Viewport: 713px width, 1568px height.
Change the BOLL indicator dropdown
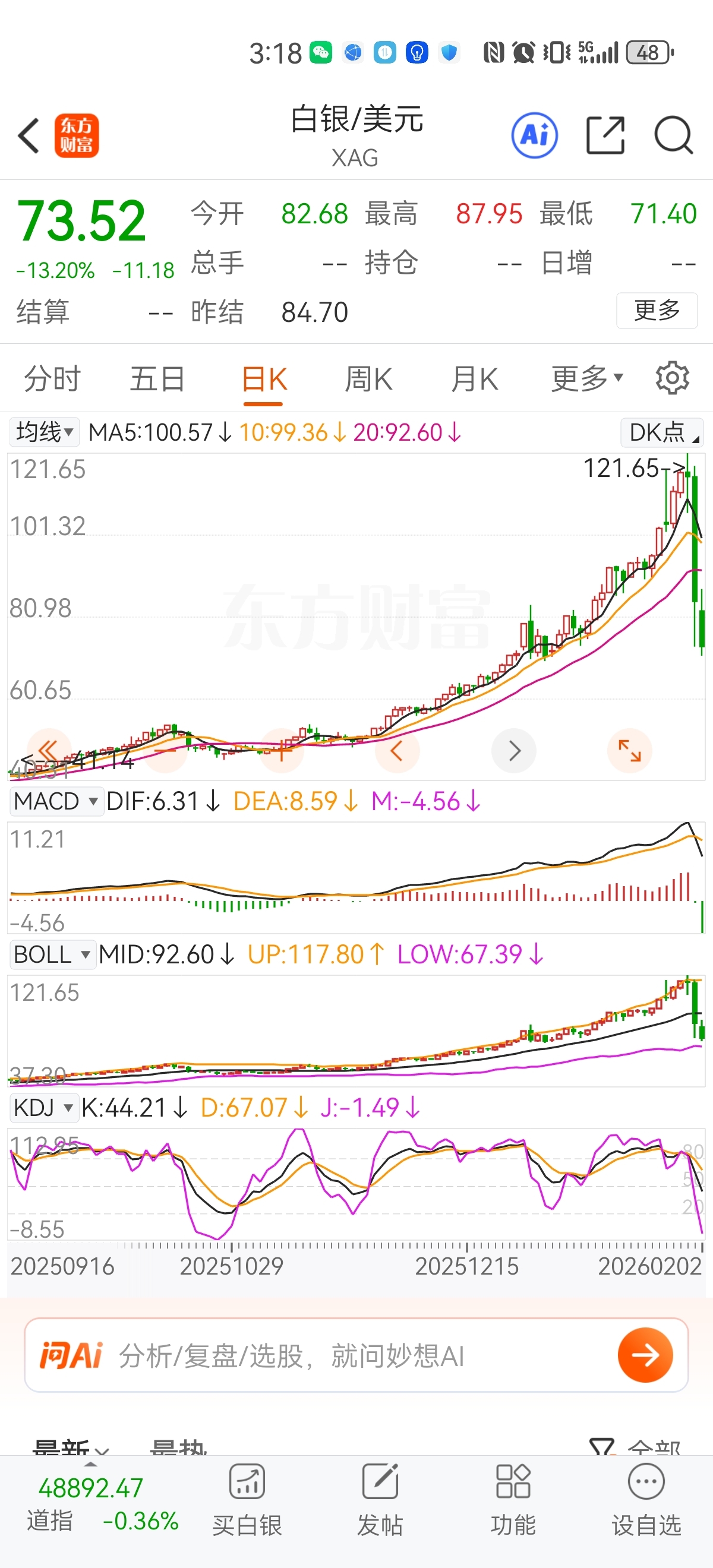click(x=52, y=954)
